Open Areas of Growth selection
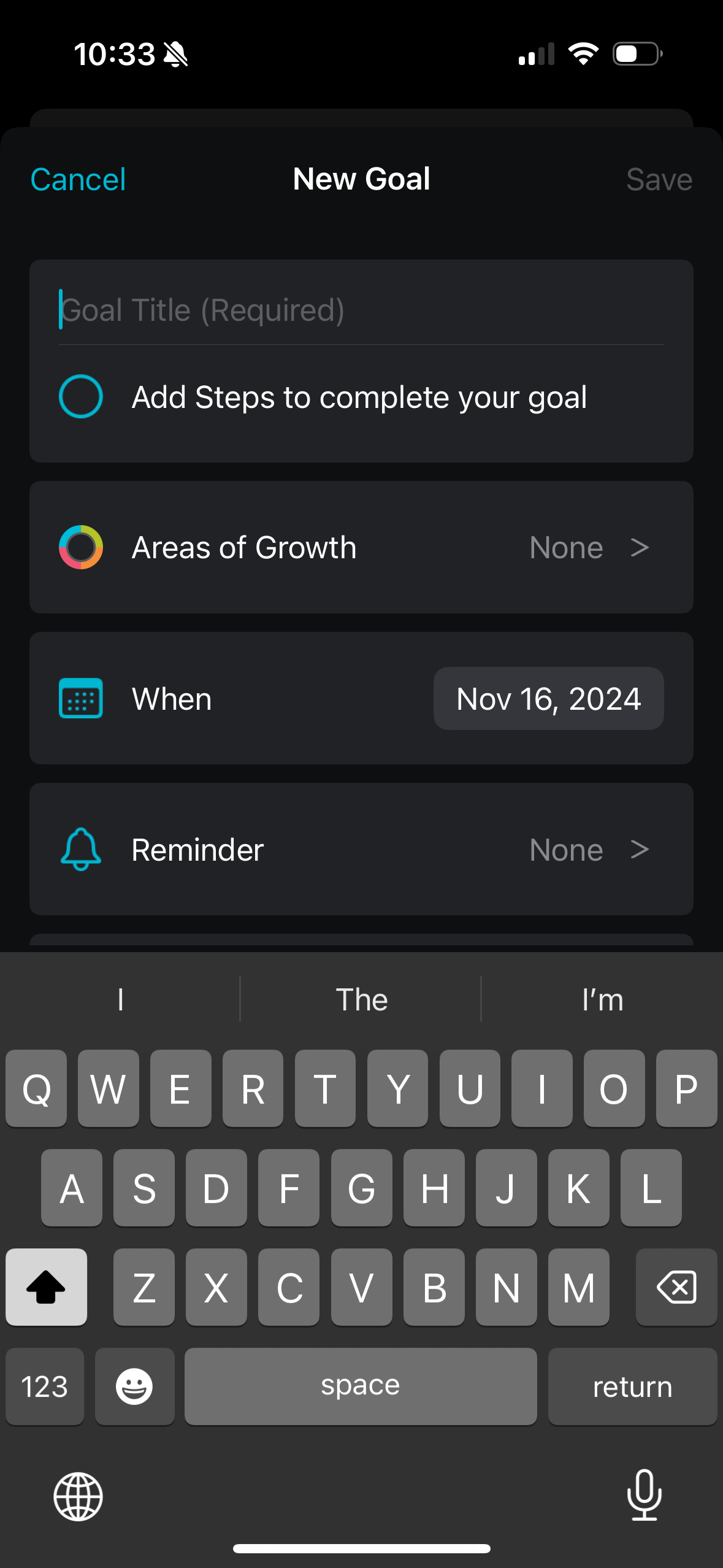The width and height of the screenshot is (723, 1568). pos(361,547)
